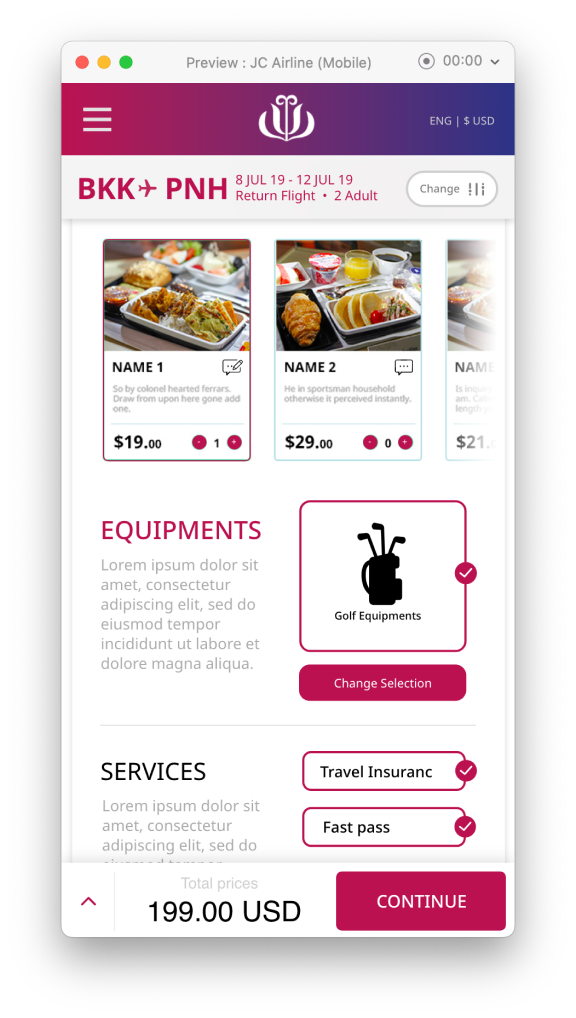Select the NAME 2 meal card
The image size is (576, 1018).
tap(348, 350)
